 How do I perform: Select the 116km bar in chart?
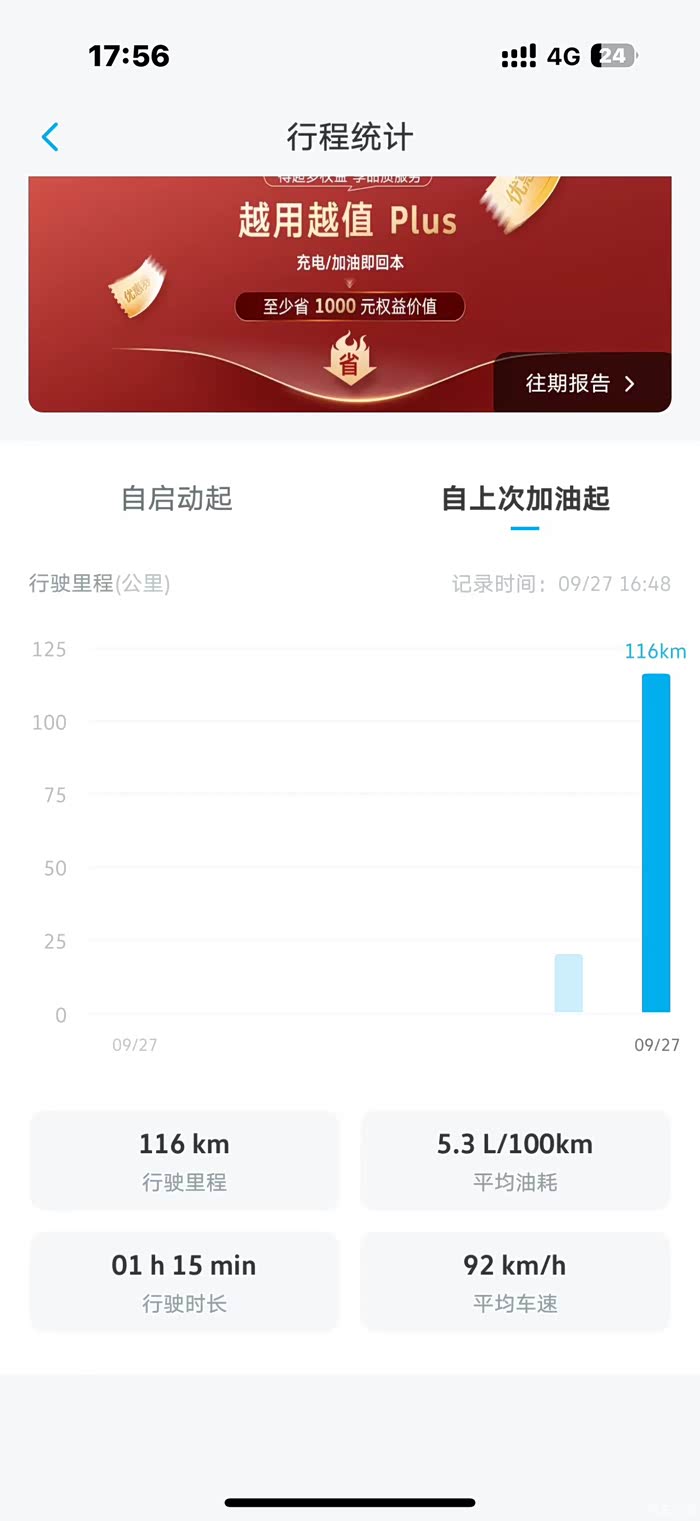tap(655, 842)
